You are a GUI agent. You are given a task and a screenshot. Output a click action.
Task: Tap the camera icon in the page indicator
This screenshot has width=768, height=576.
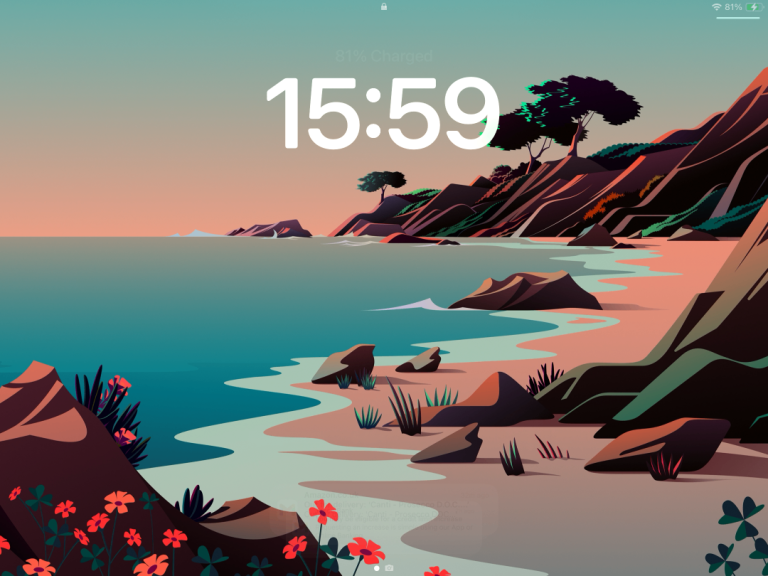(x=389, y=568)
